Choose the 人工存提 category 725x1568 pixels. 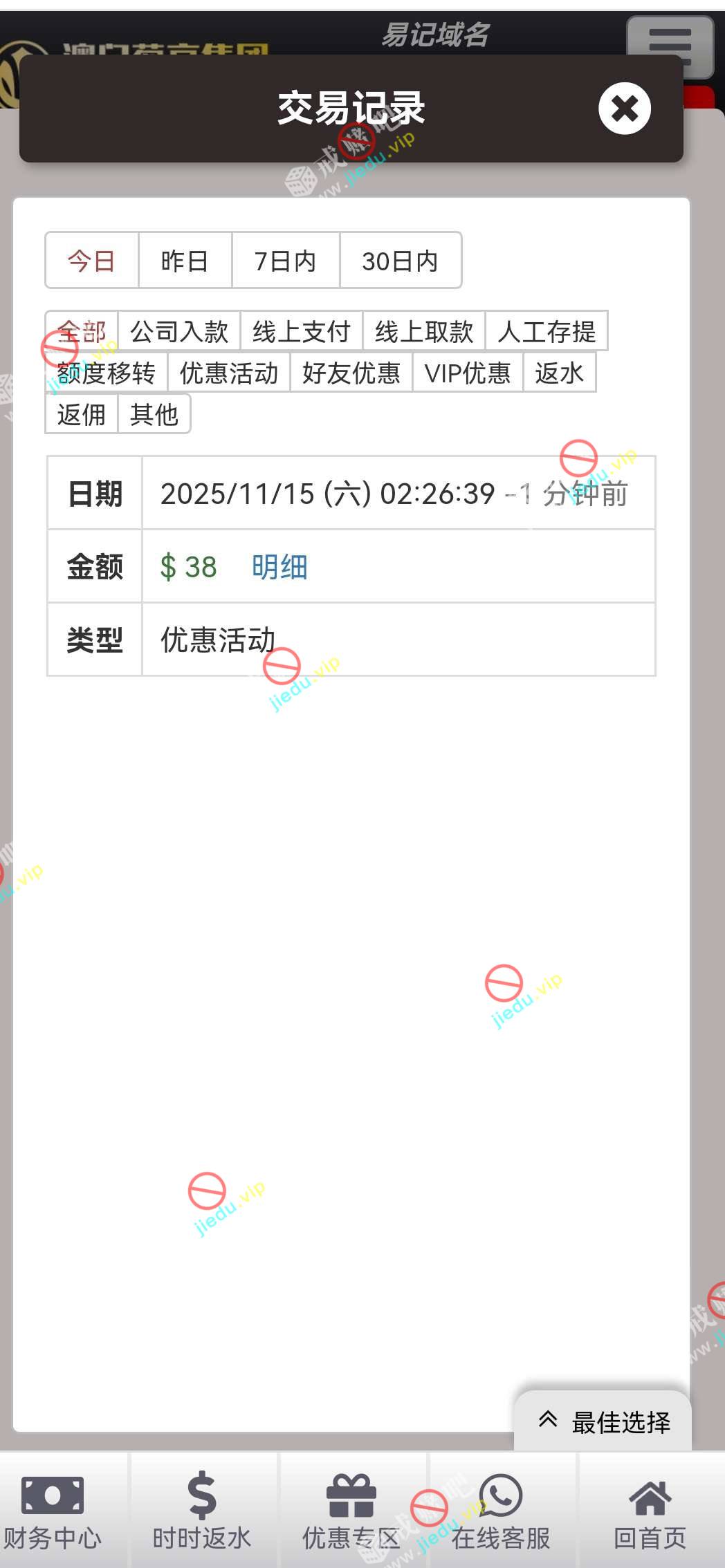pyautogui.click(x=546, y=332)
